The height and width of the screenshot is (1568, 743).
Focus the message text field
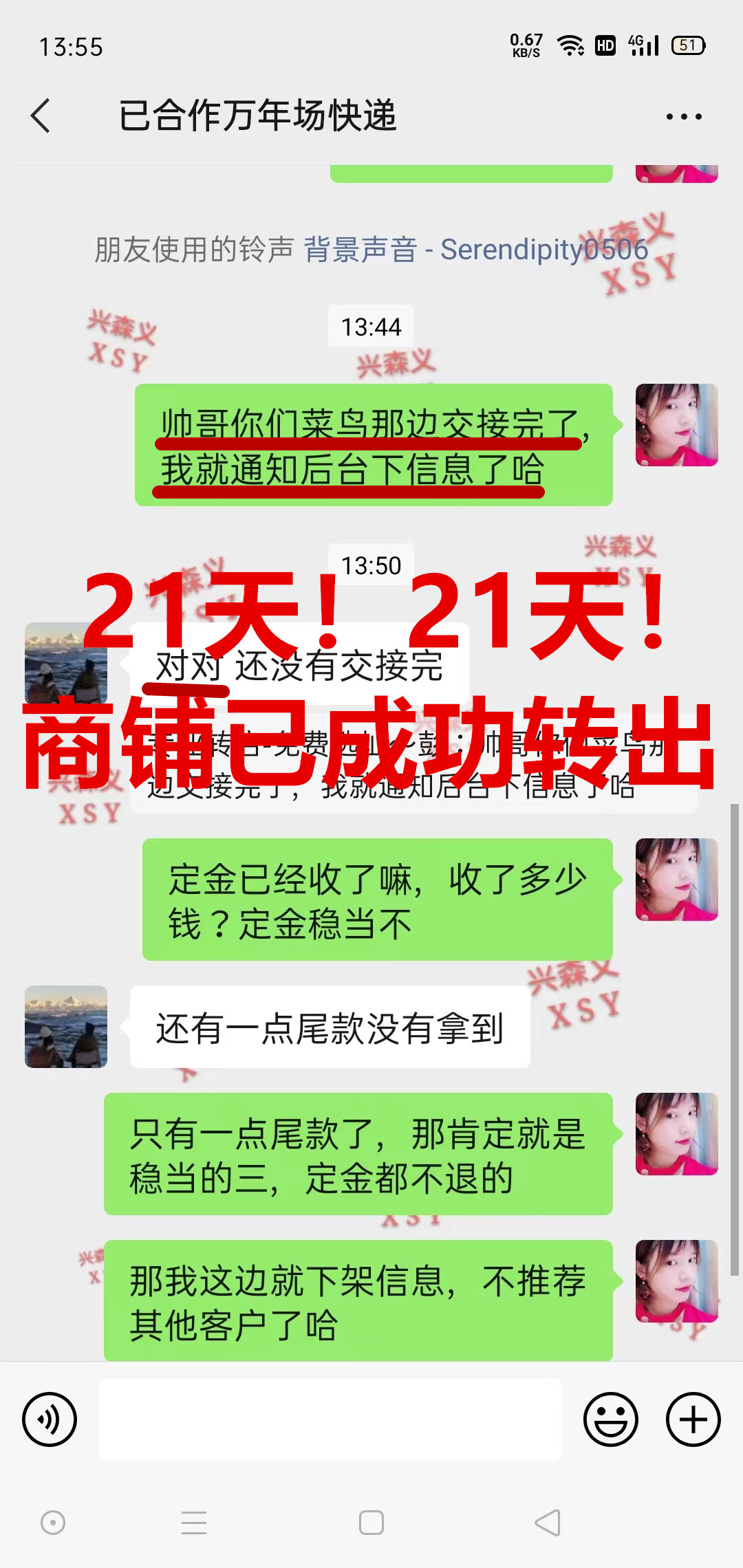click(x=330, y=1419)
